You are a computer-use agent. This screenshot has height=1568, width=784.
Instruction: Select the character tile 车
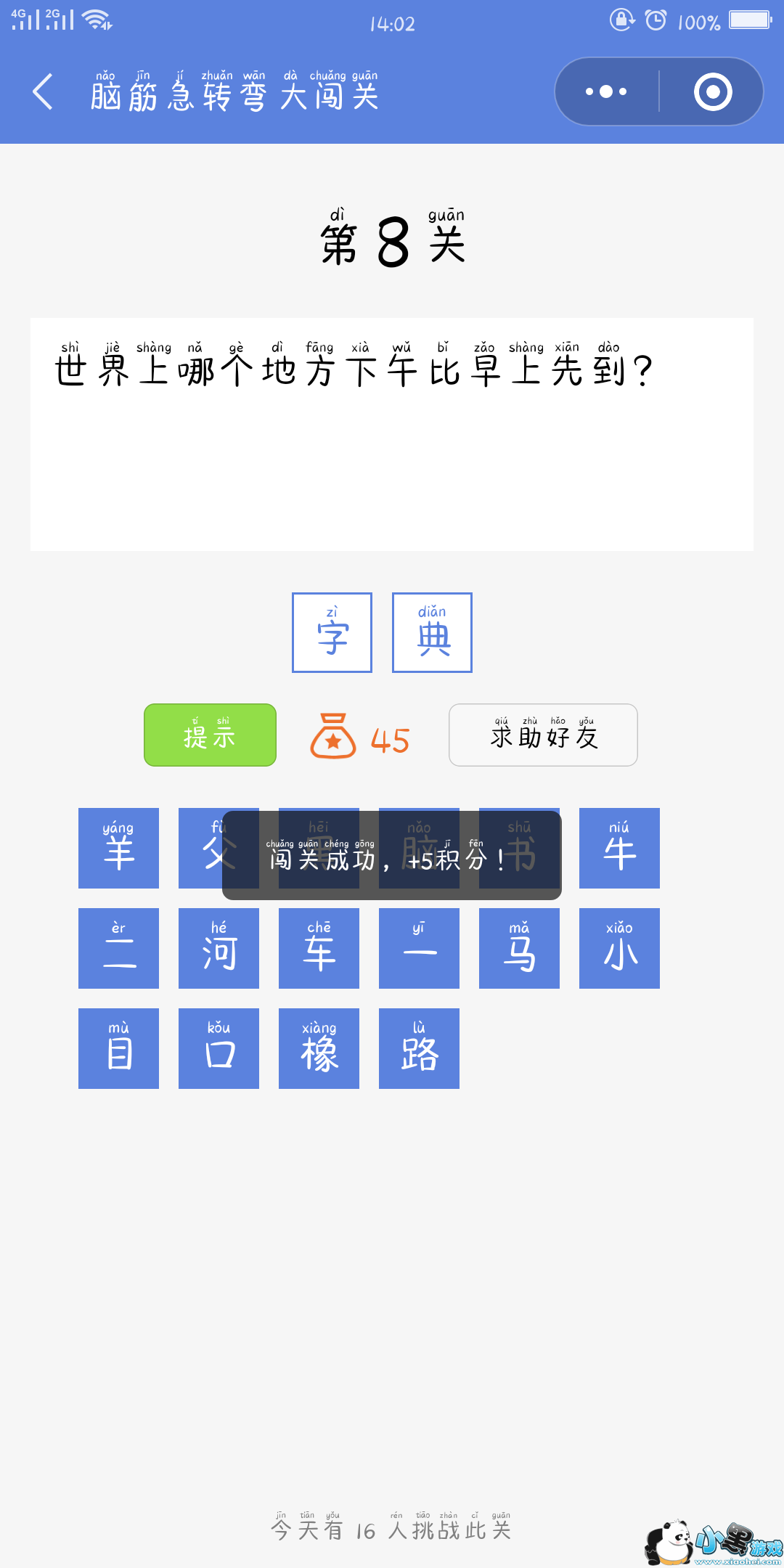319,948
